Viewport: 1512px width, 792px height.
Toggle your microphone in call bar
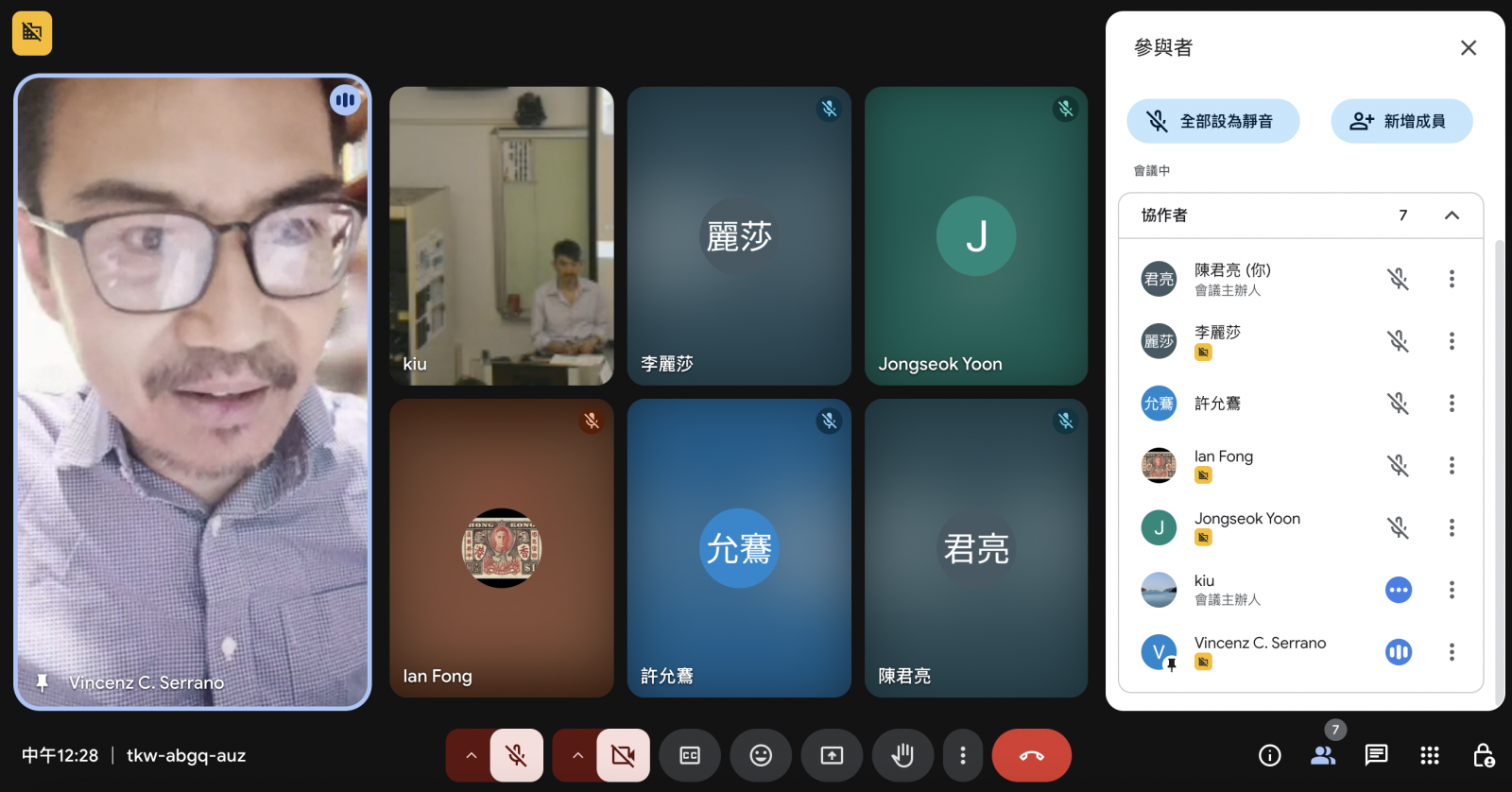coord(516,755)
